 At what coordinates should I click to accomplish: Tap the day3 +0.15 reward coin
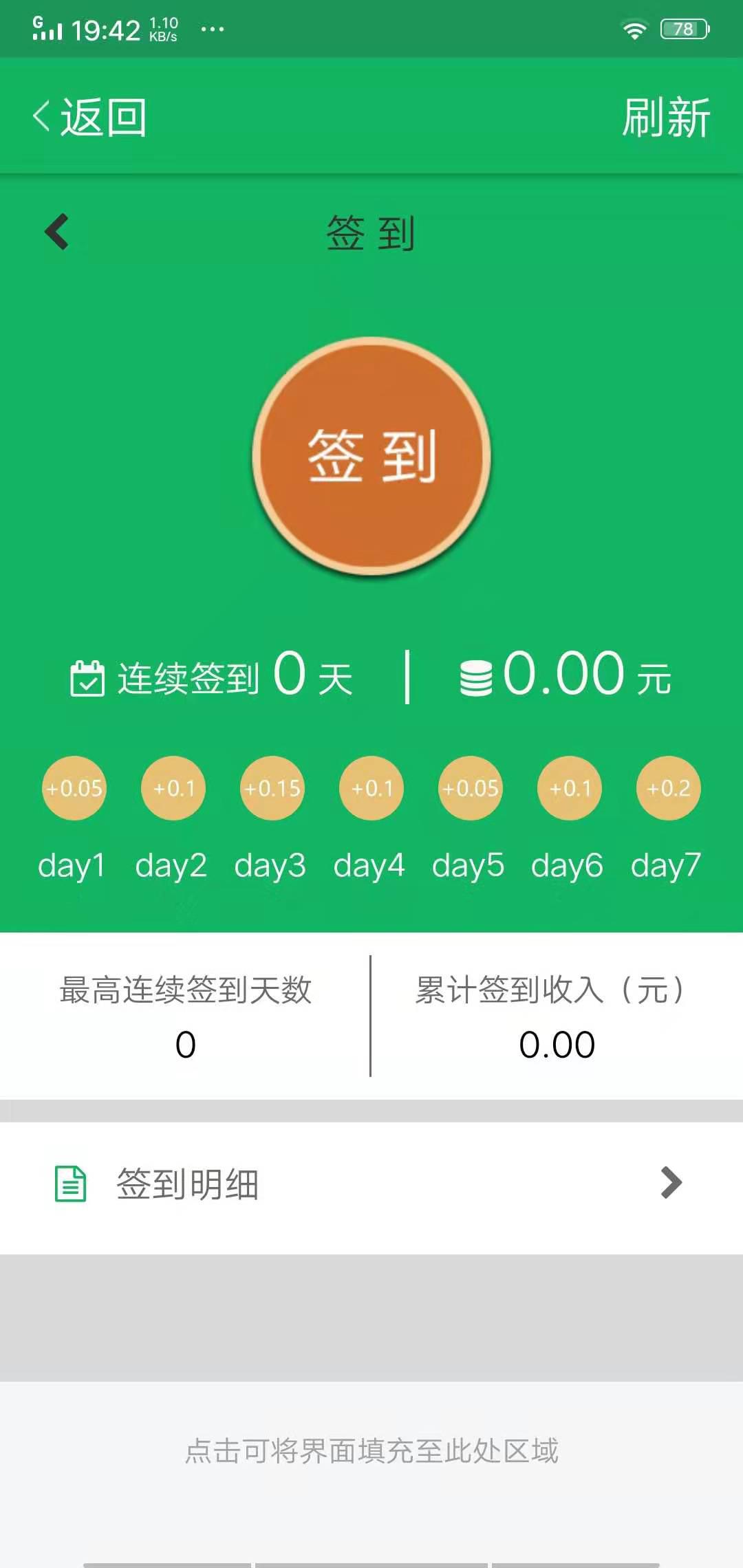click(272, 789)
